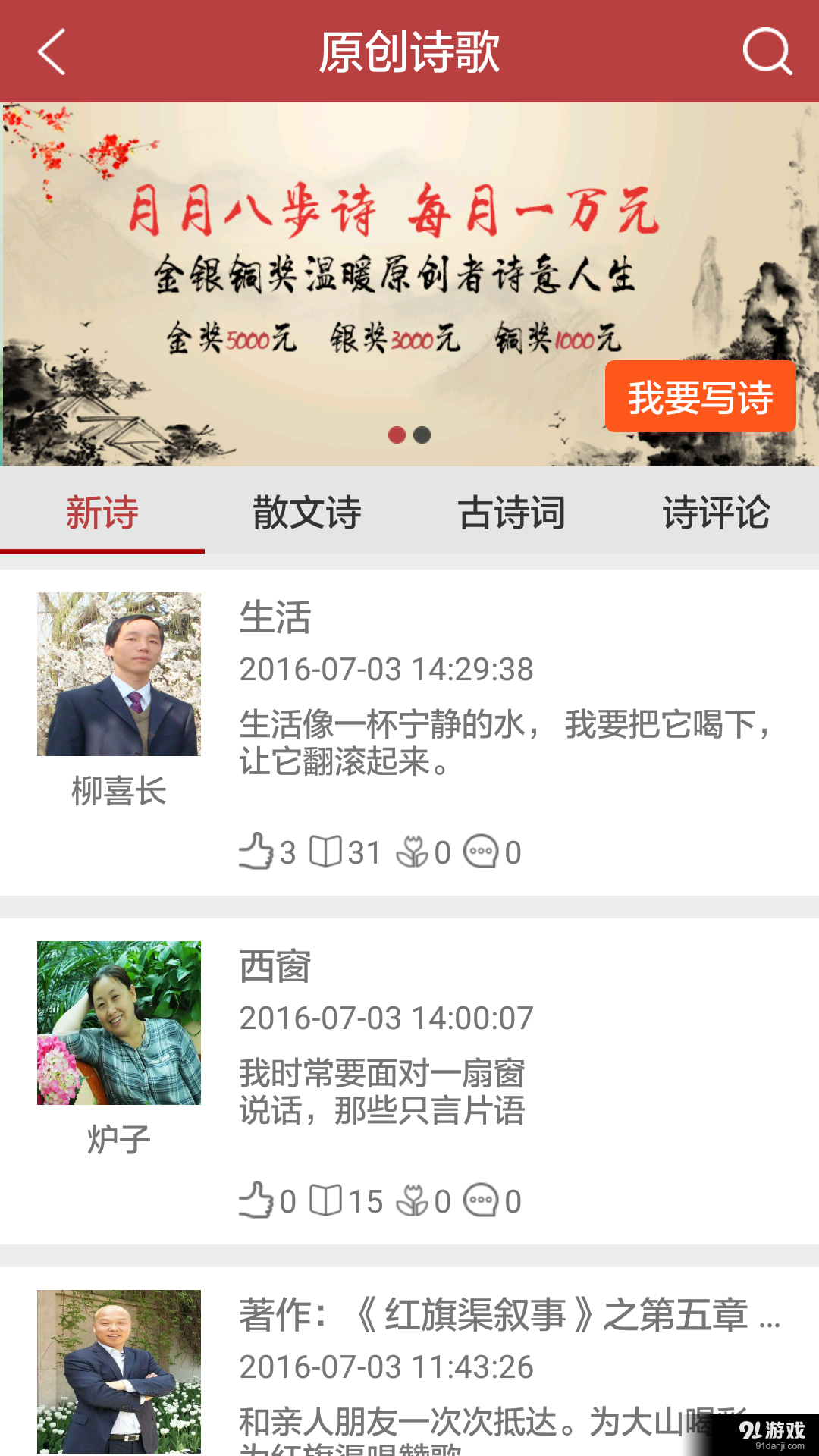The height and width of the screenshot is (1456, 819).
Task: Open the read count icon on 生活
Action: pyautogui.click(x=329, y=852)
